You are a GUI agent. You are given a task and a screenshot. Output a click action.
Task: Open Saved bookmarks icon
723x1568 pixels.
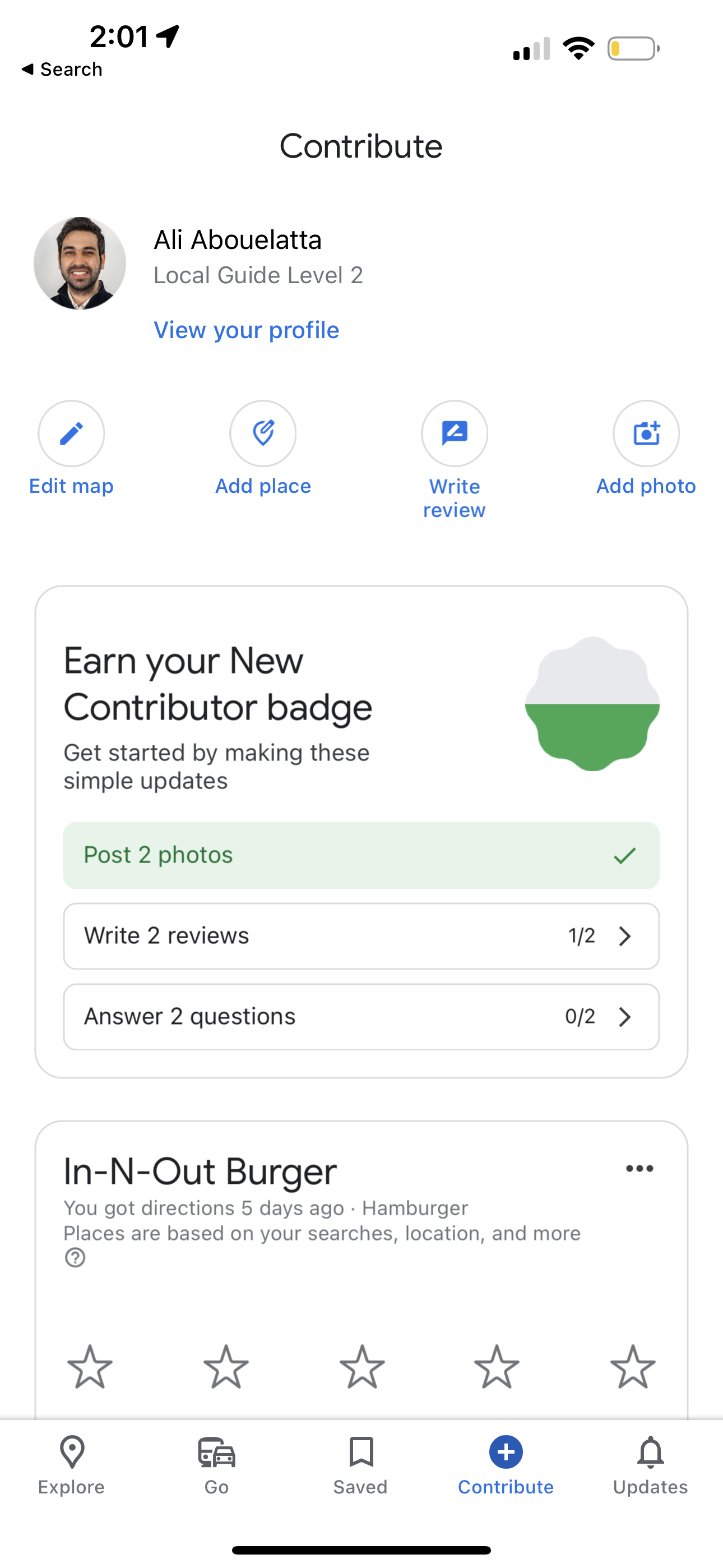360,1454
